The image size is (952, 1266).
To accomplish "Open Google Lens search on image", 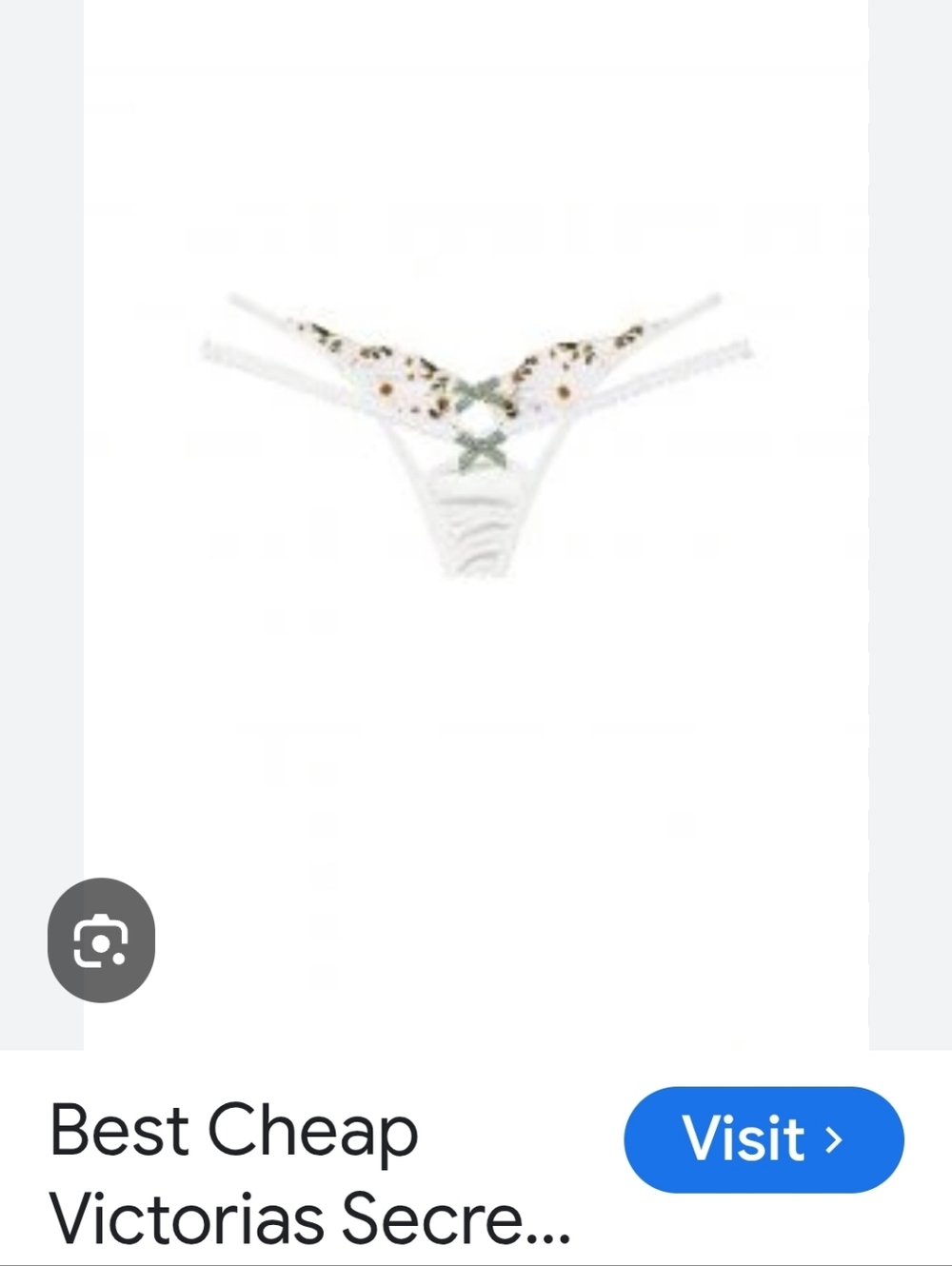I will 101,940.
